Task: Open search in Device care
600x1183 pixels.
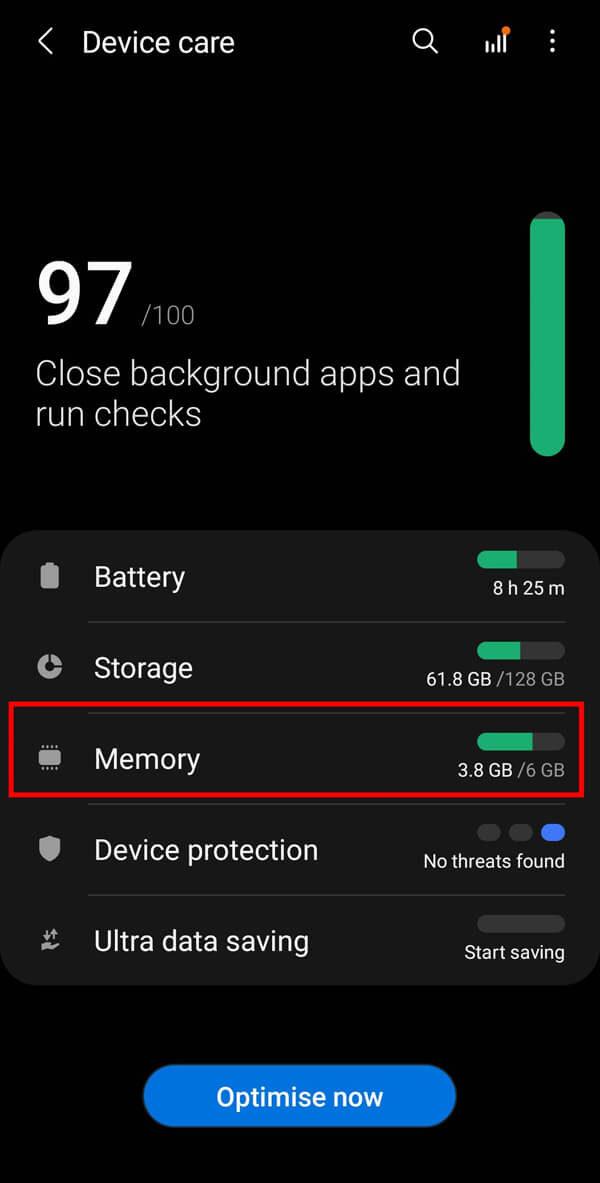Action: [425, 41]
